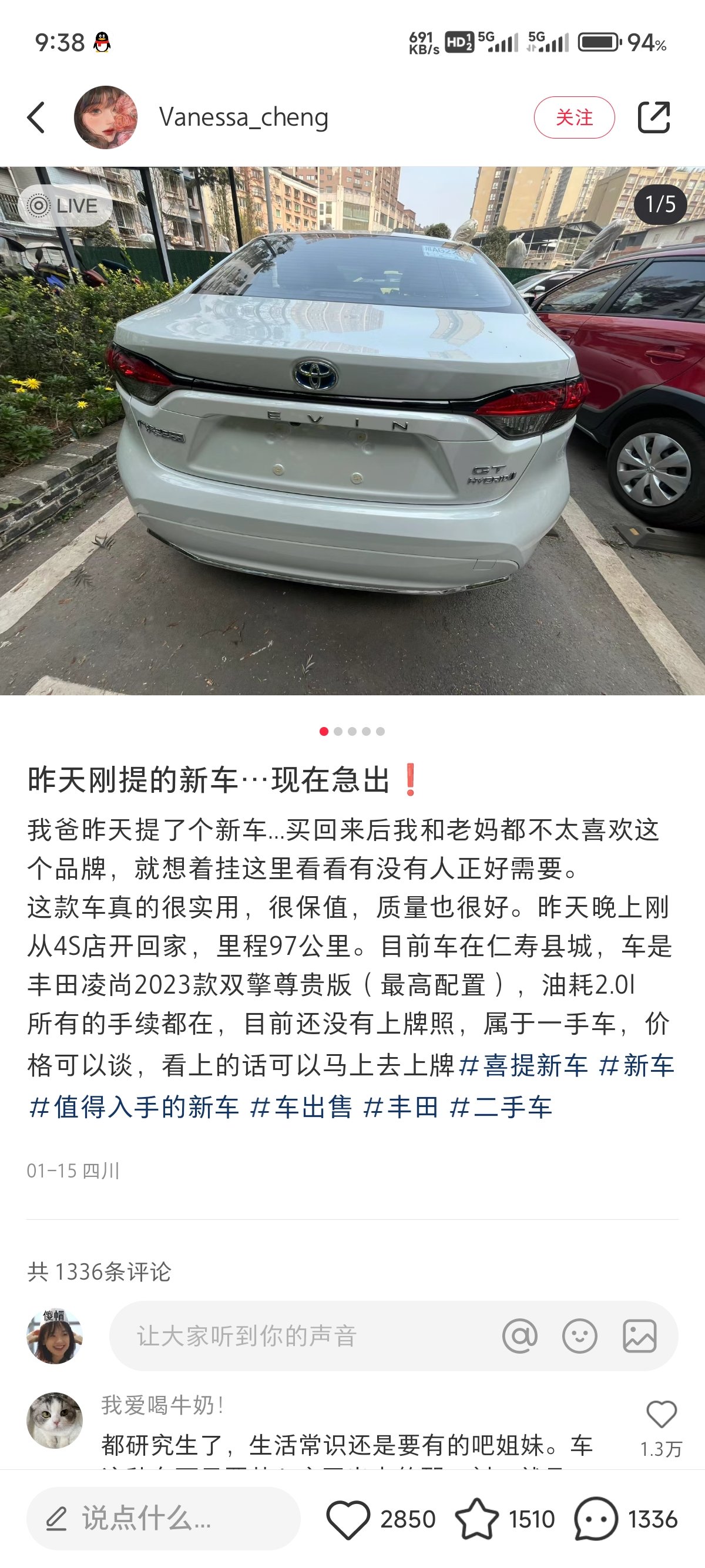The image size is (705, 1568).
Task: Open the #喜提新车 hashtag
Action: pos(523,1065)
